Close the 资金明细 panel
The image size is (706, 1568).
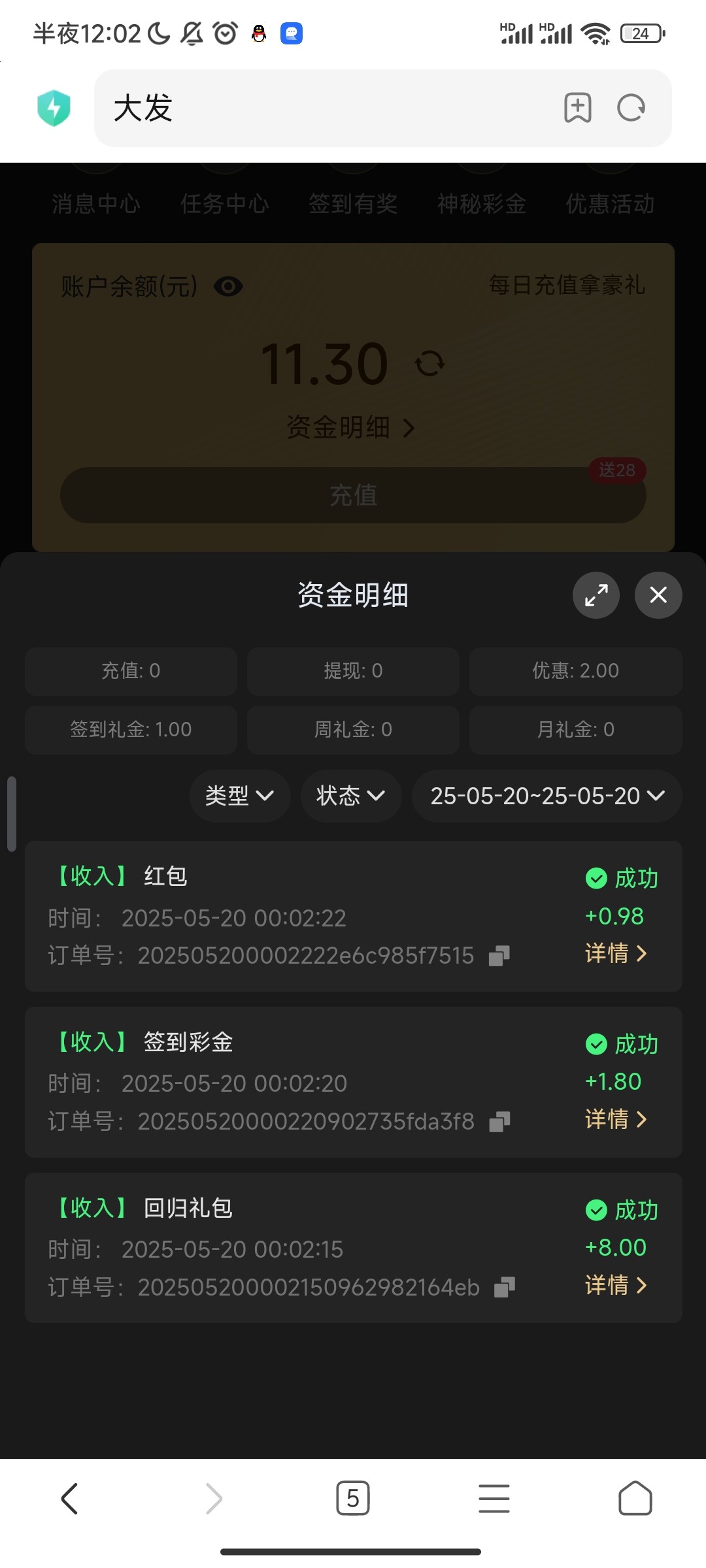[658, 595]
